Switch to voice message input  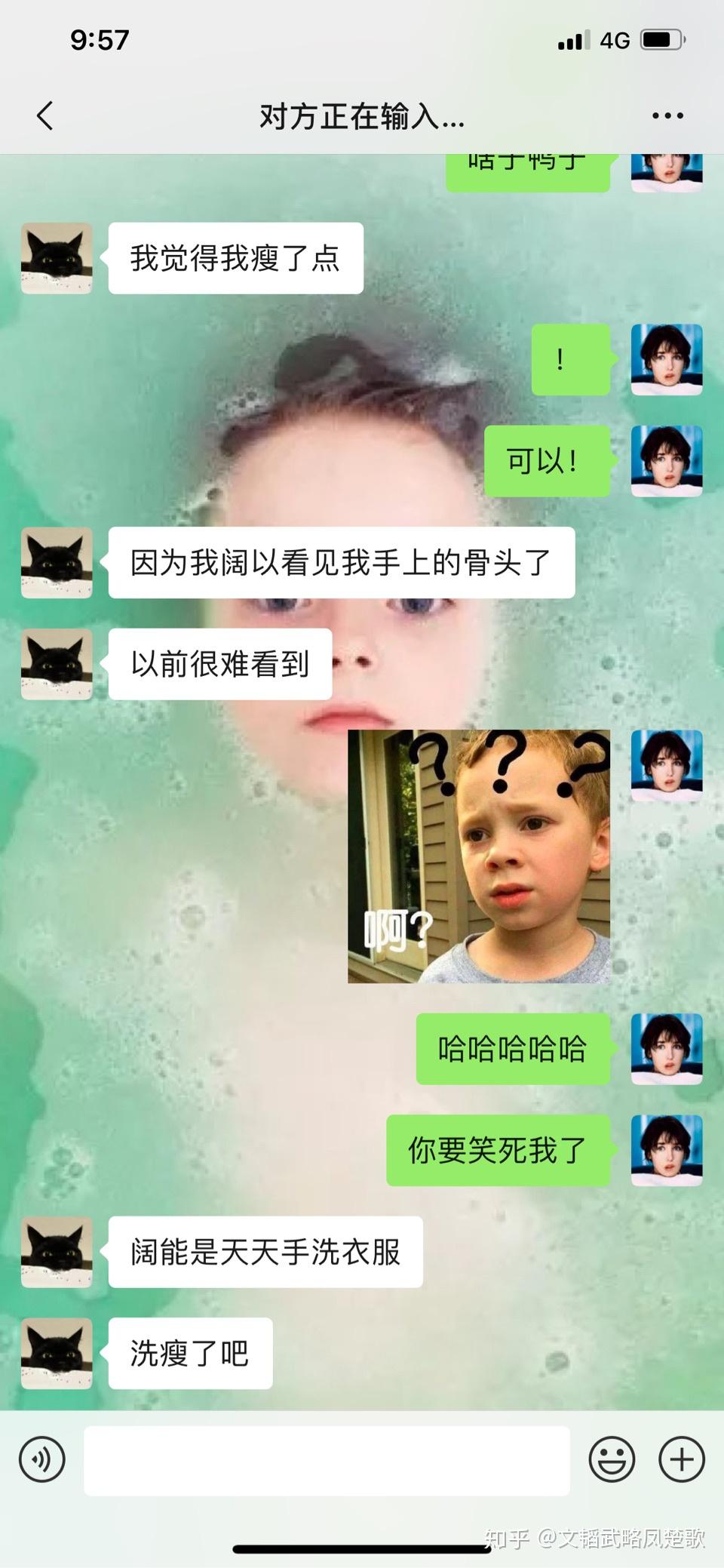pos(42,1459)
